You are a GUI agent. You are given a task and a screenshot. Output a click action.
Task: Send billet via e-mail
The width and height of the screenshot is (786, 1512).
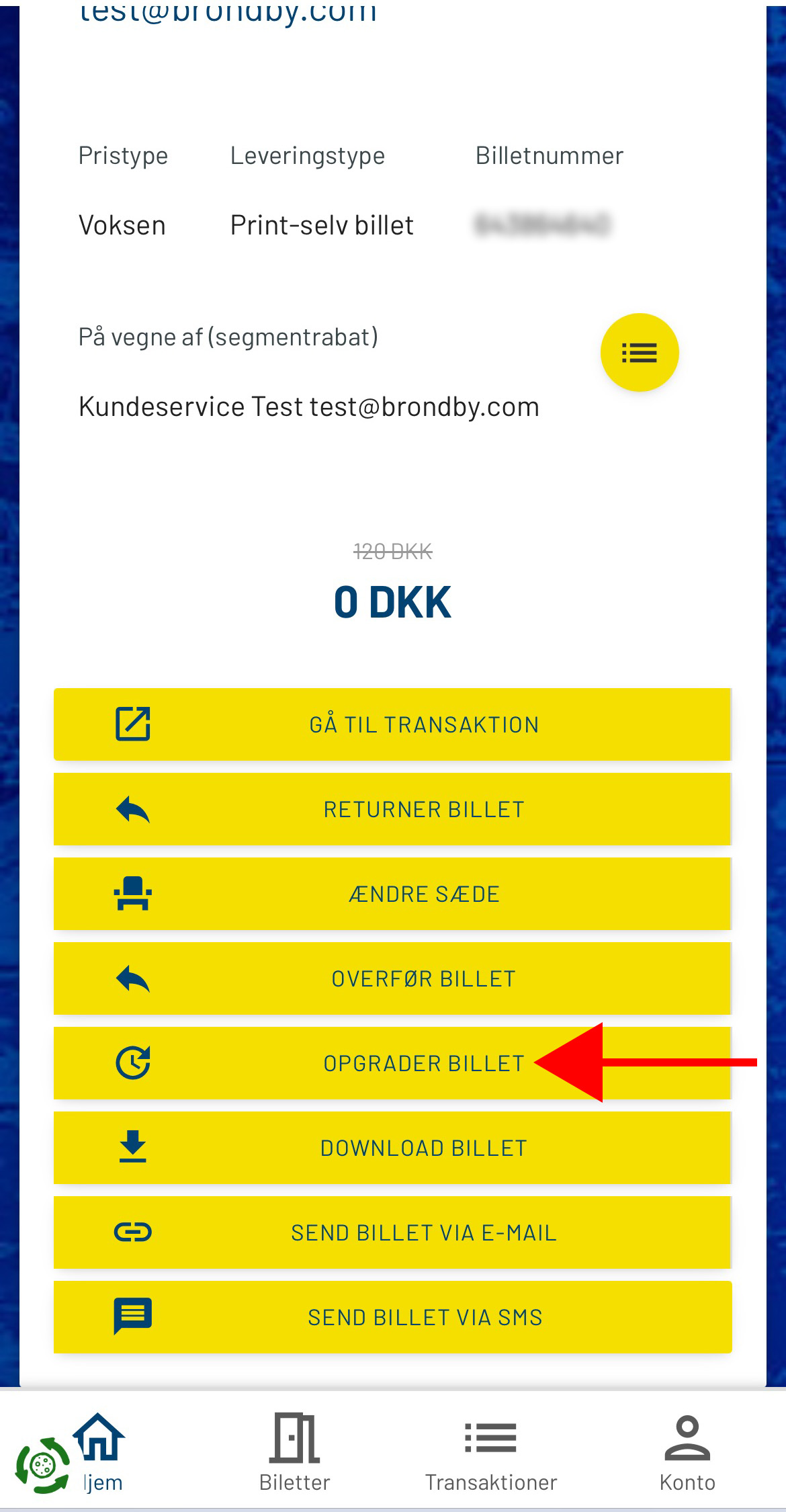[392, 1232]
